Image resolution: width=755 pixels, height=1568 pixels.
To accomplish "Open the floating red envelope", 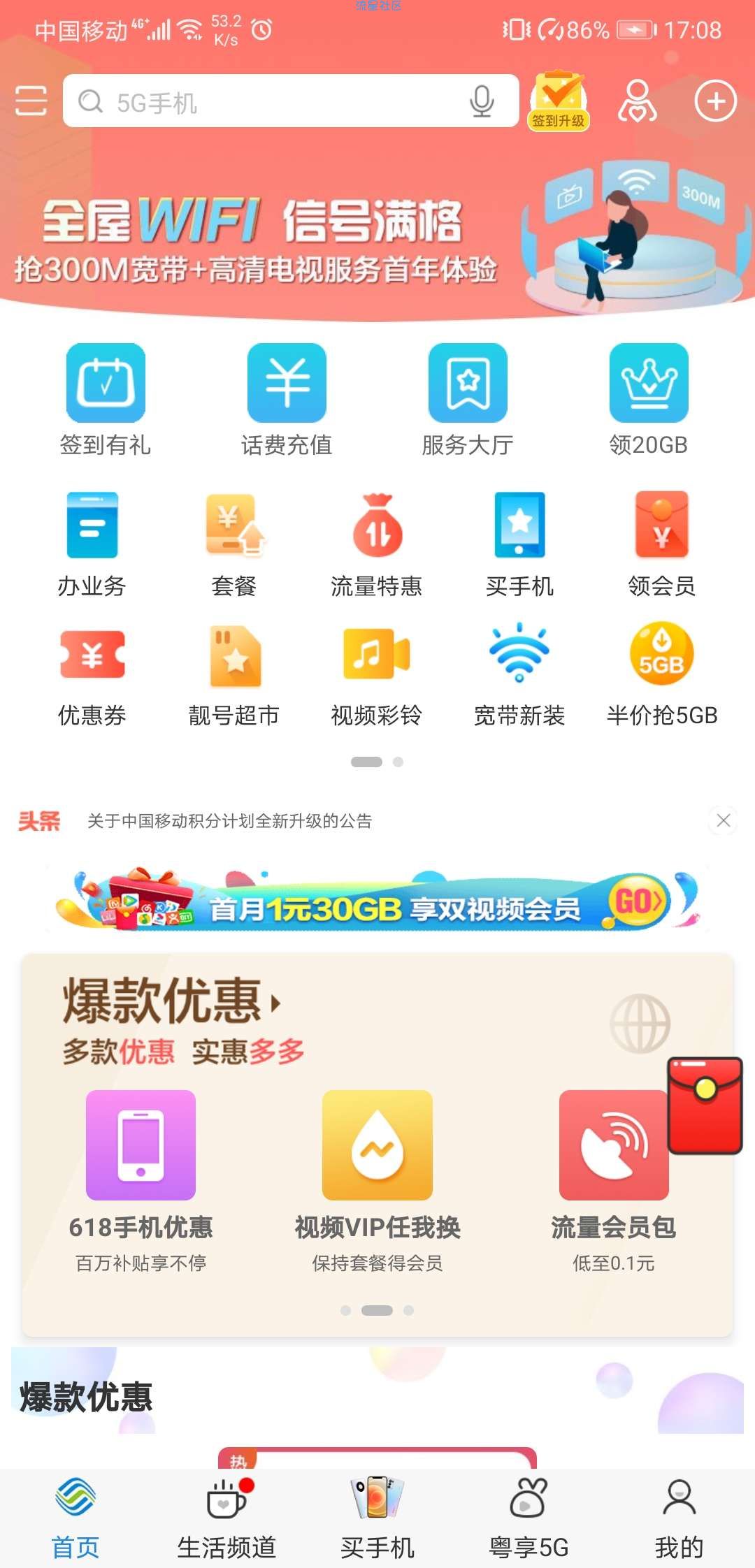I will click(x=705, y=1105).
